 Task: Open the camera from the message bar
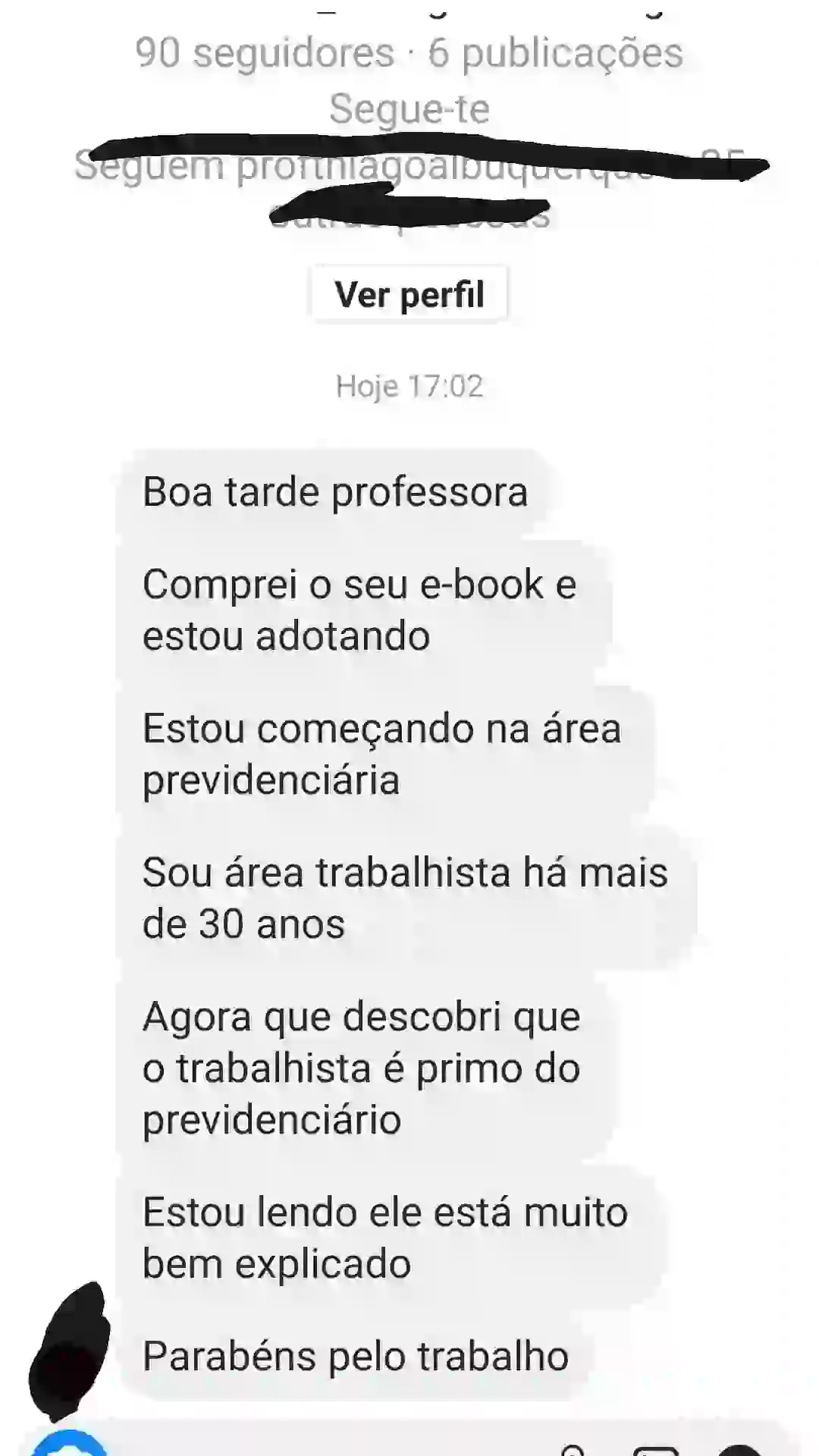[70, 1445]
